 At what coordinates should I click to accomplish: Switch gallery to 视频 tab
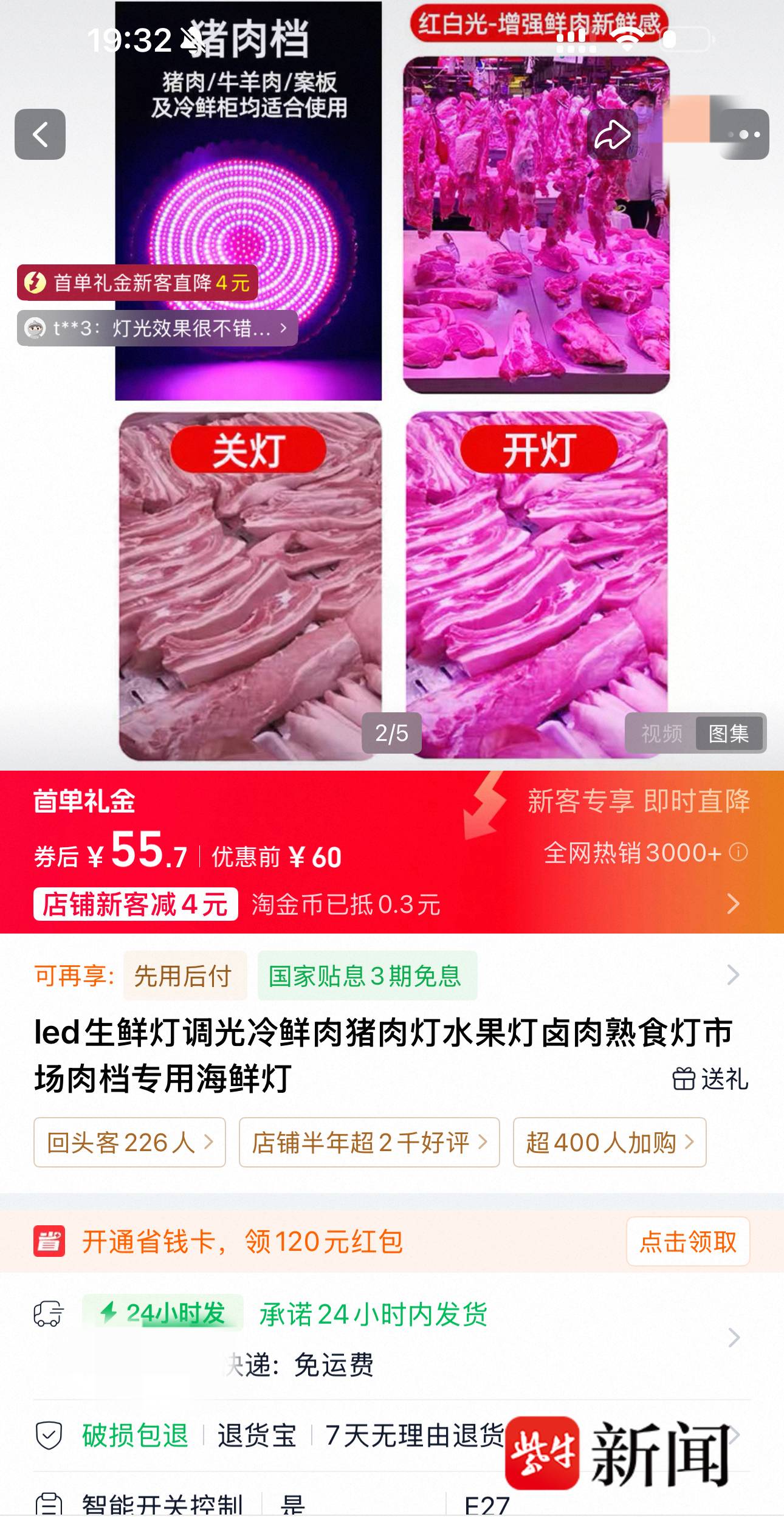[661, 734]
